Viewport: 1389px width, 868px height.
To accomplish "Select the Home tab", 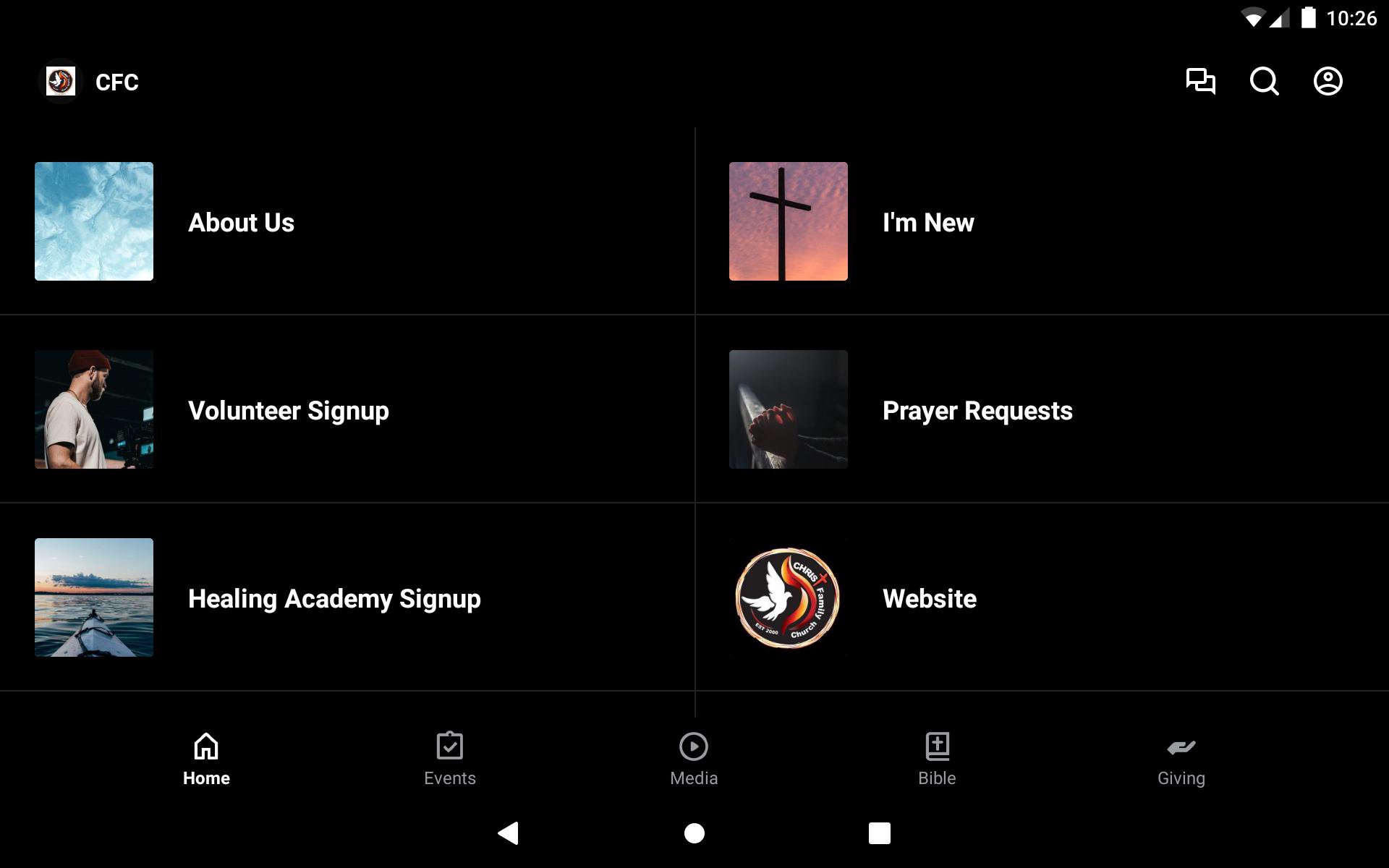I will point(206,759).
